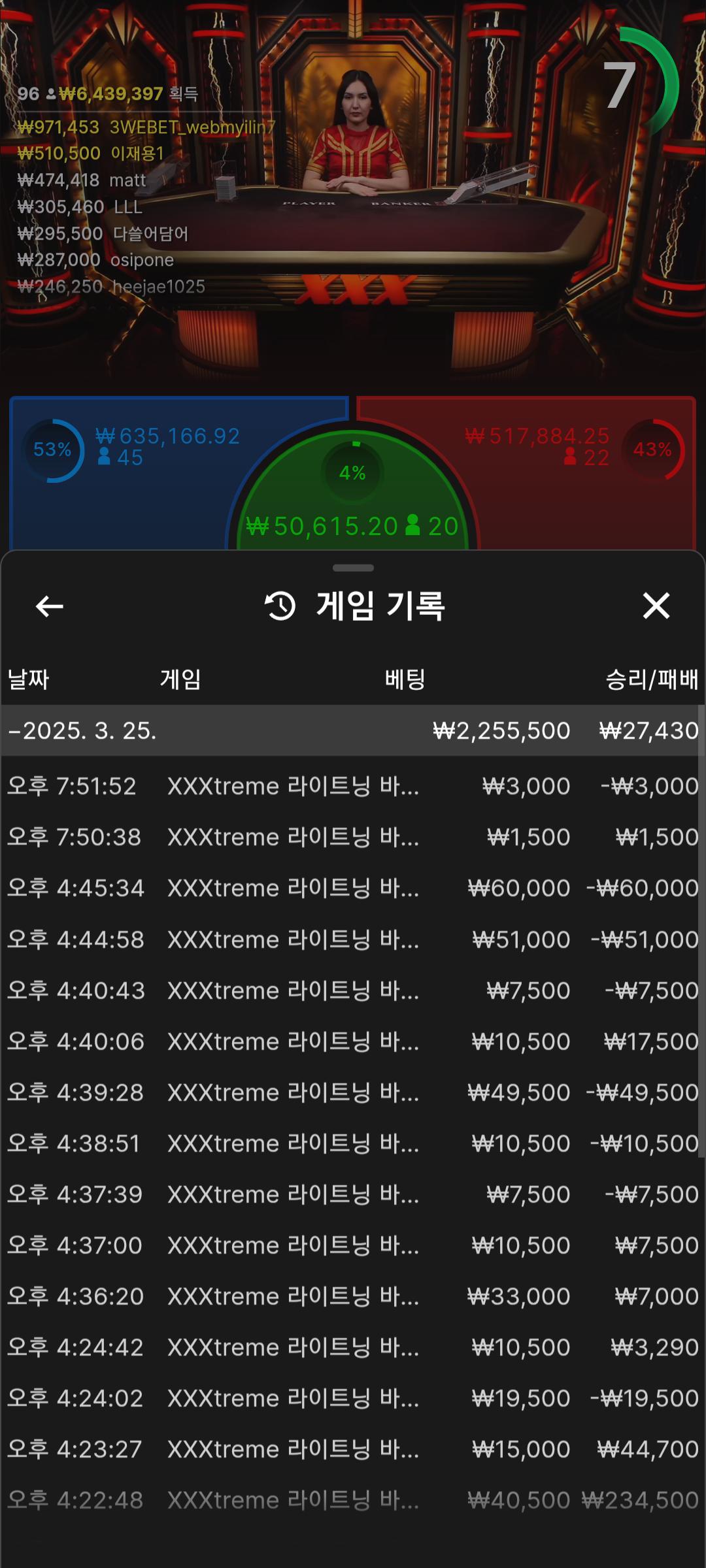Open the 오후 4:24:02 game record
Viewport: 706px width, 1568px height.
pyautogui.click(x=353, y=1398)
